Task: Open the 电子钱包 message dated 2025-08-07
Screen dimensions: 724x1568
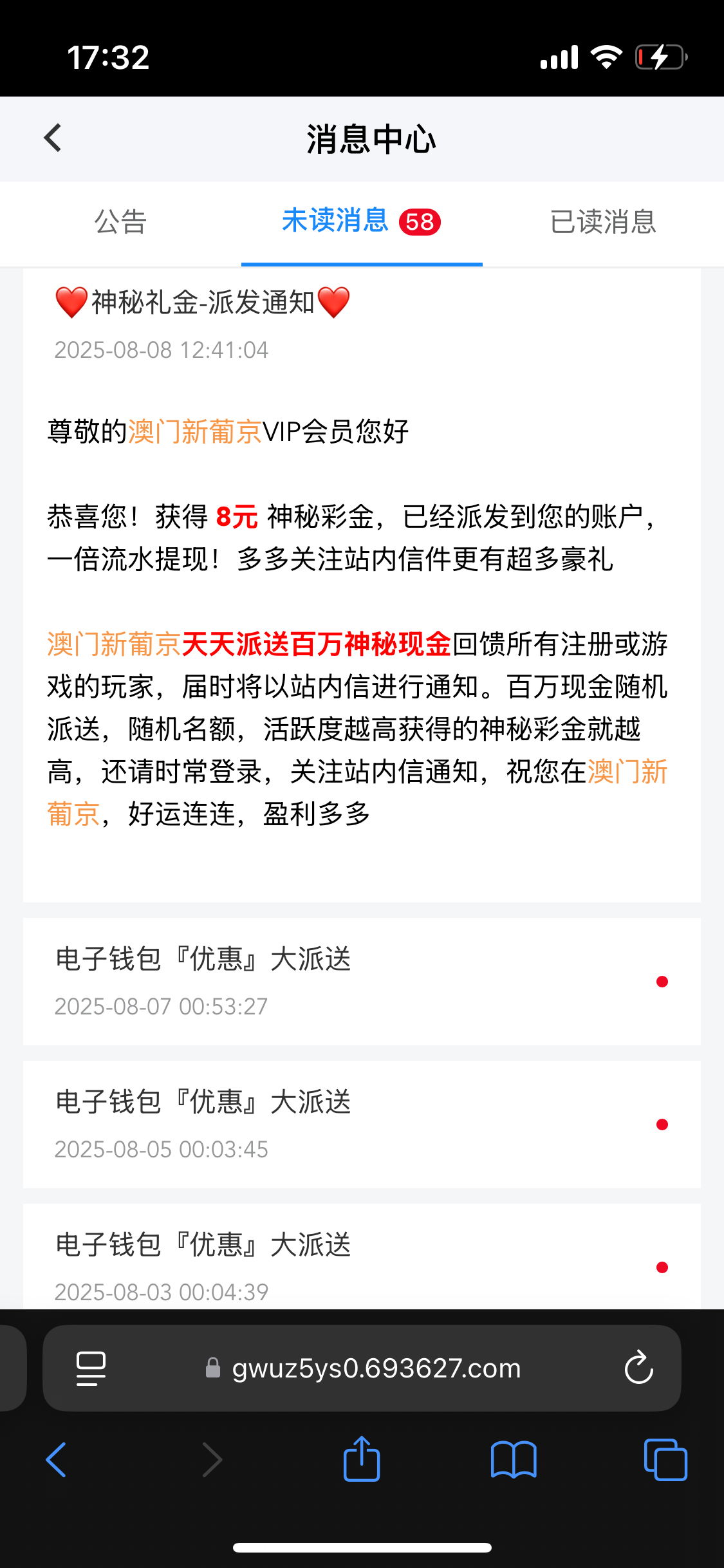Action: 361,981
